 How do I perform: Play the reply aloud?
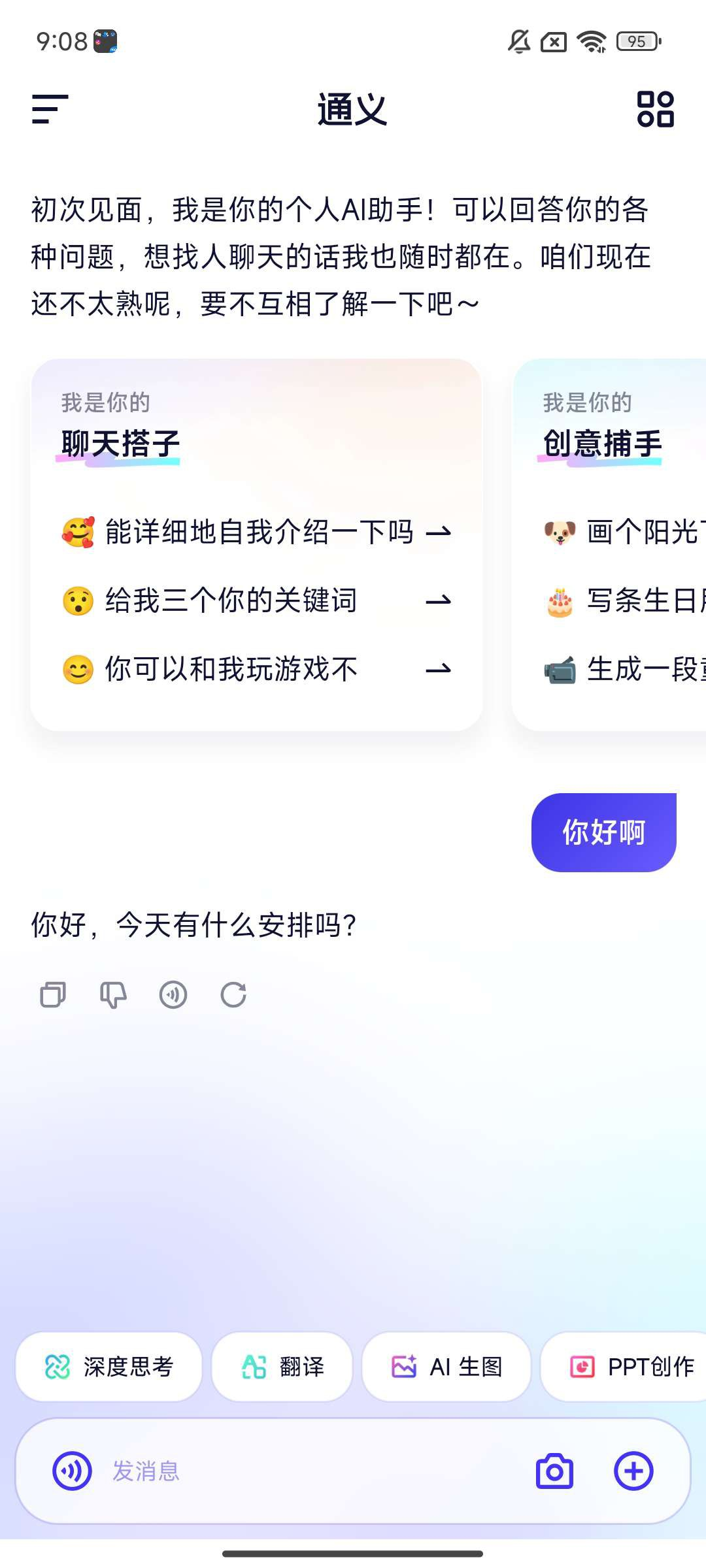point(173,995)
